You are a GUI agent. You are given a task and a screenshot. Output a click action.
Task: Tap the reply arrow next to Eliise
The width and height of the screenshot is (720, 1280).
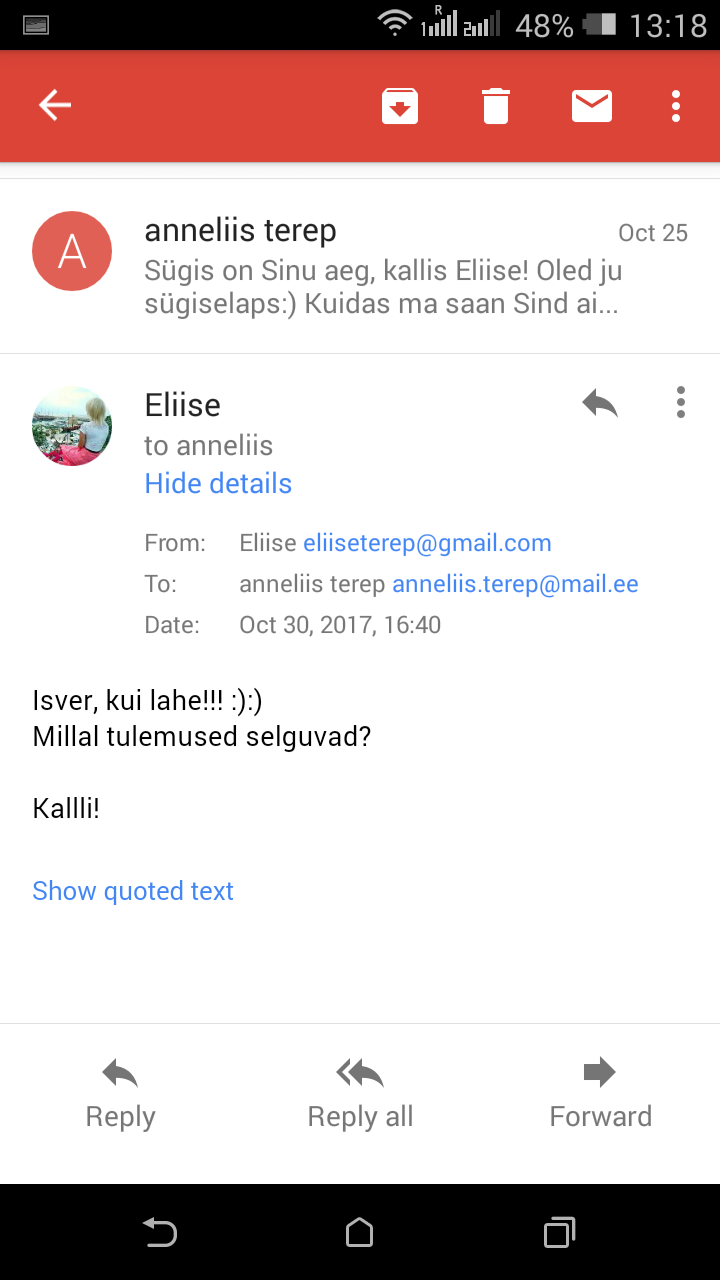[x=600, y=403]
